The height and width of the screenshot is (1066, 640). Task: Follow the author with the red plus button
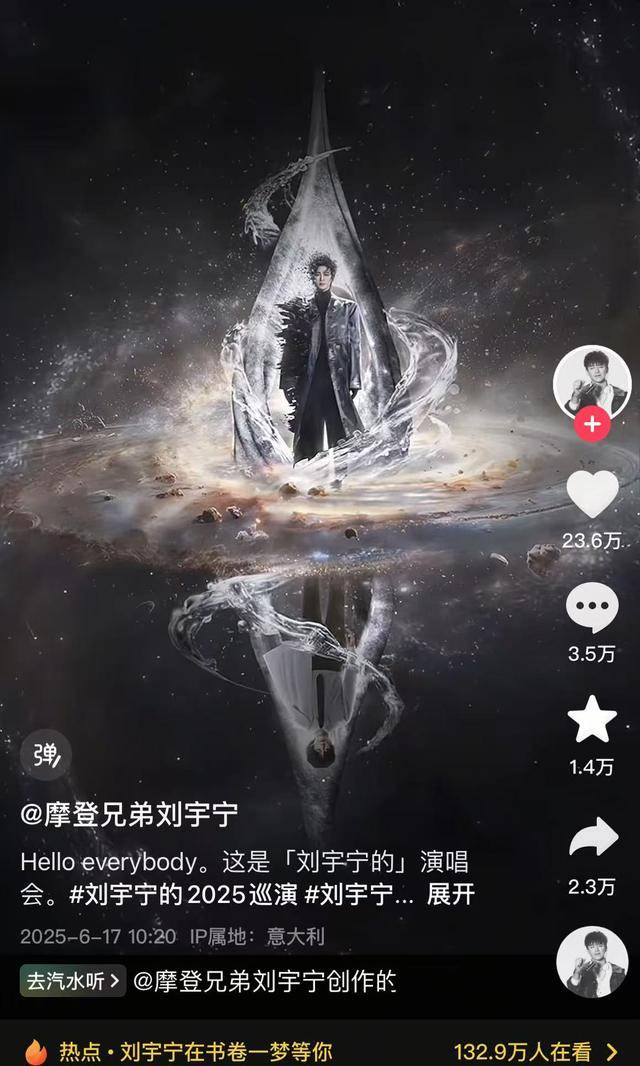tap(592, 424)
